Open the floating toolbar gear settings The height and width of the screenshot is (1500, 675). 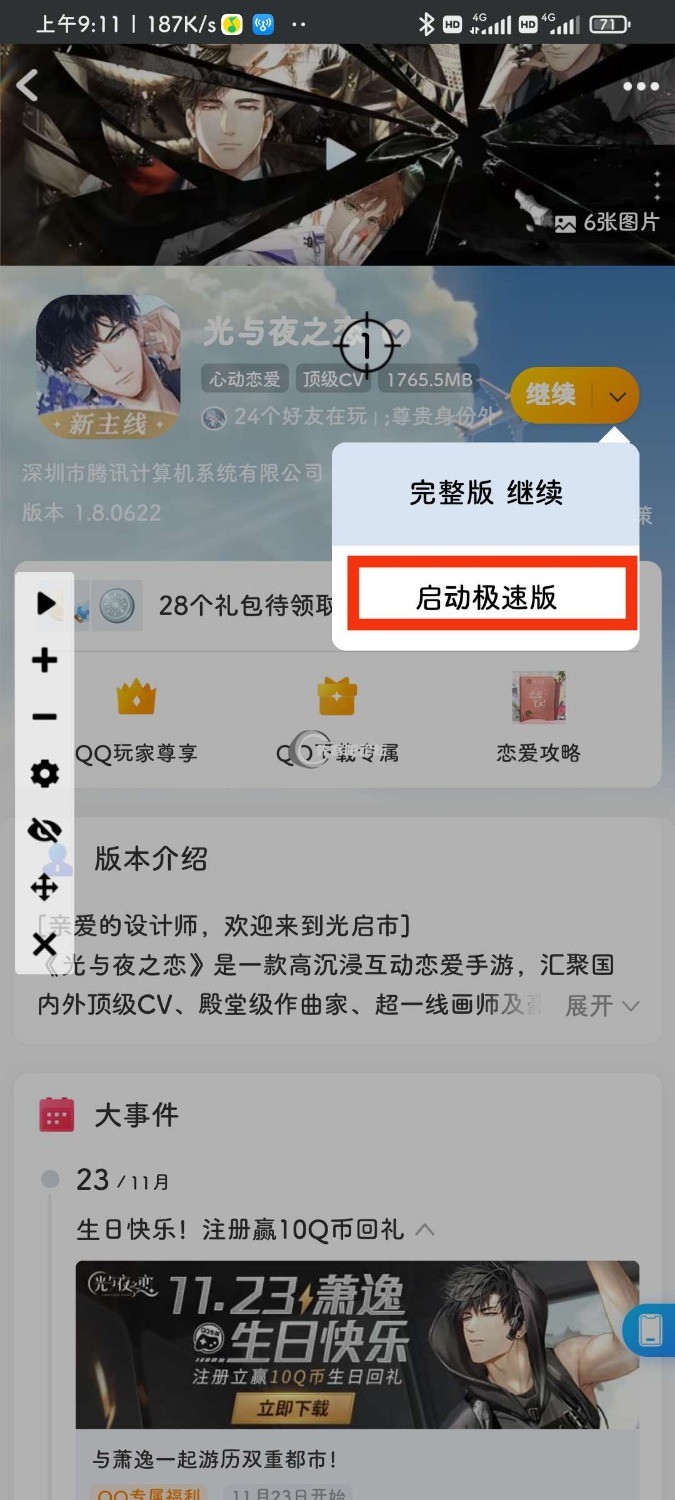coord(45,774)
